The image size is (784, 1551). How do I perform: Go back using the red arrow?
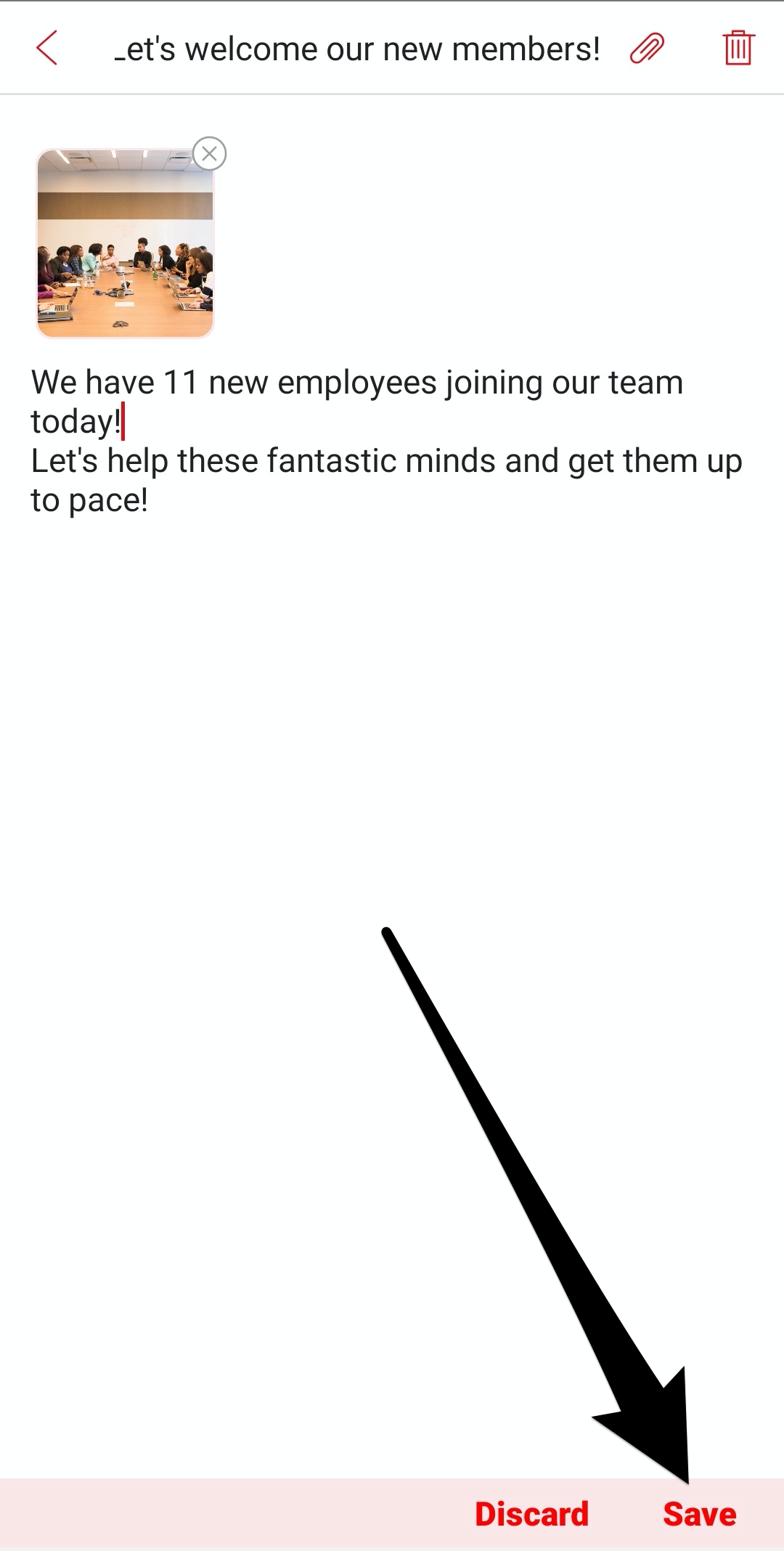point(47,49)
